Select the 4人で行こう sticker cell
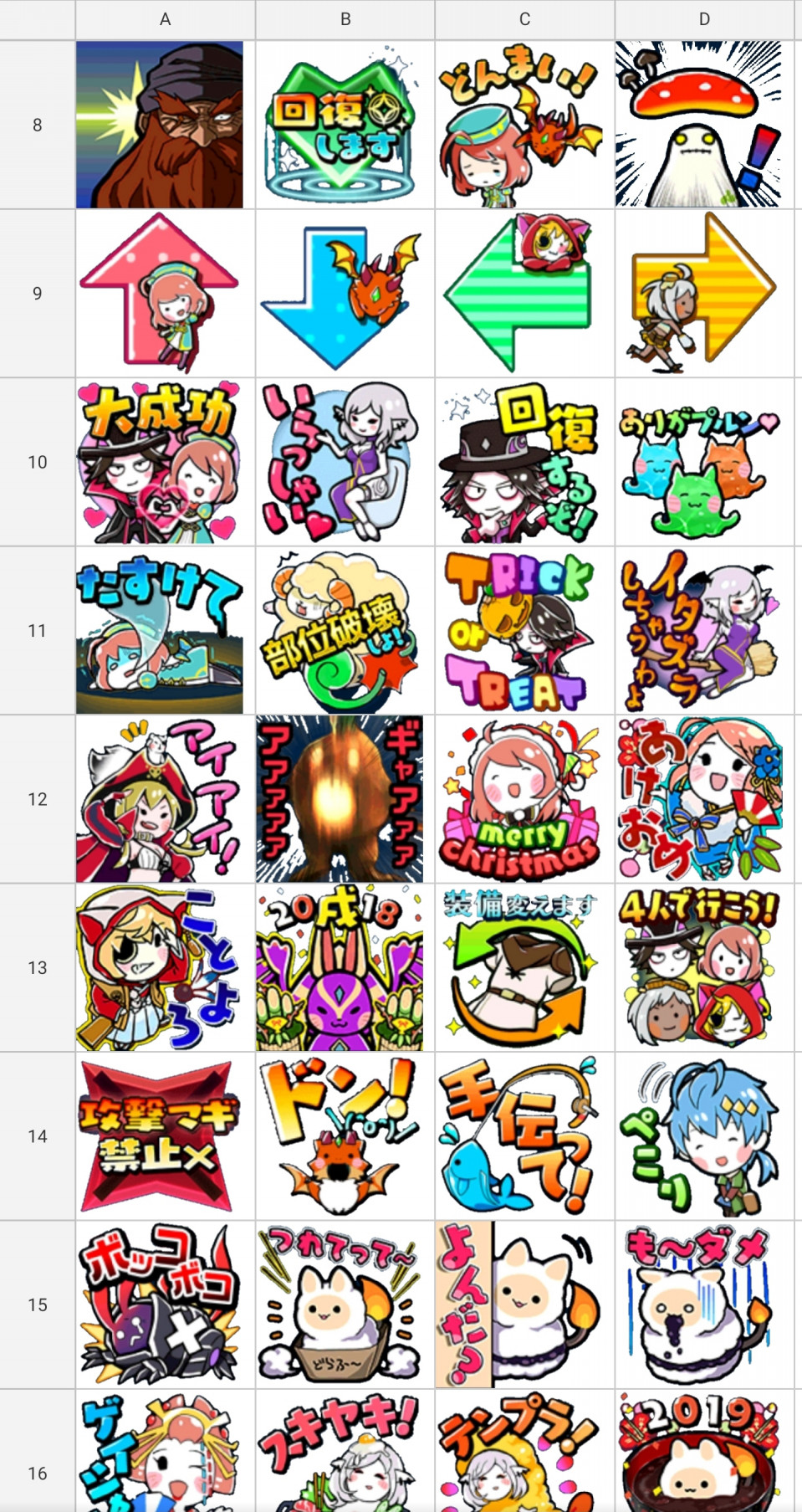Screen dimensions: 802x1512 700,967
